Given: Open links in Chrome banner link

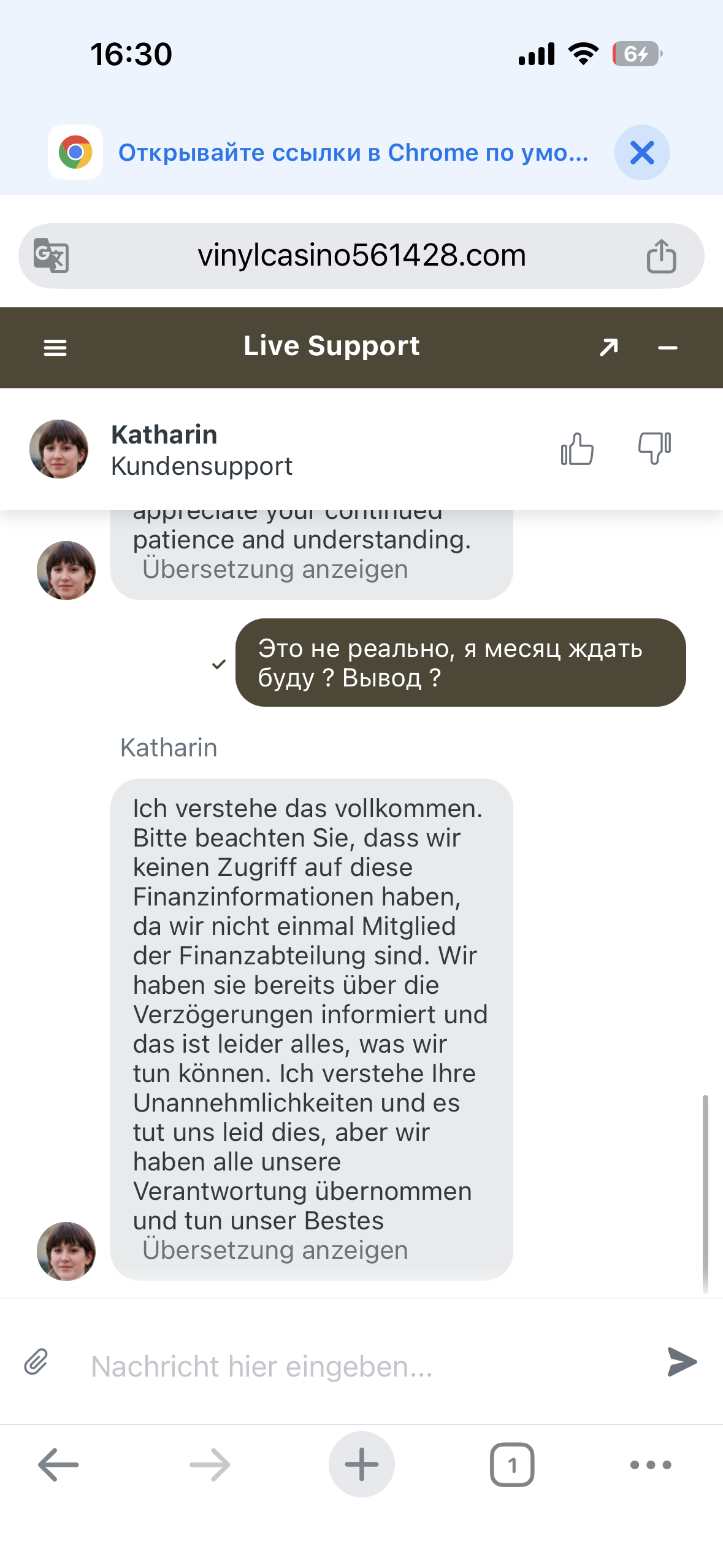Looking at the screenshot, I should (353, 153).
